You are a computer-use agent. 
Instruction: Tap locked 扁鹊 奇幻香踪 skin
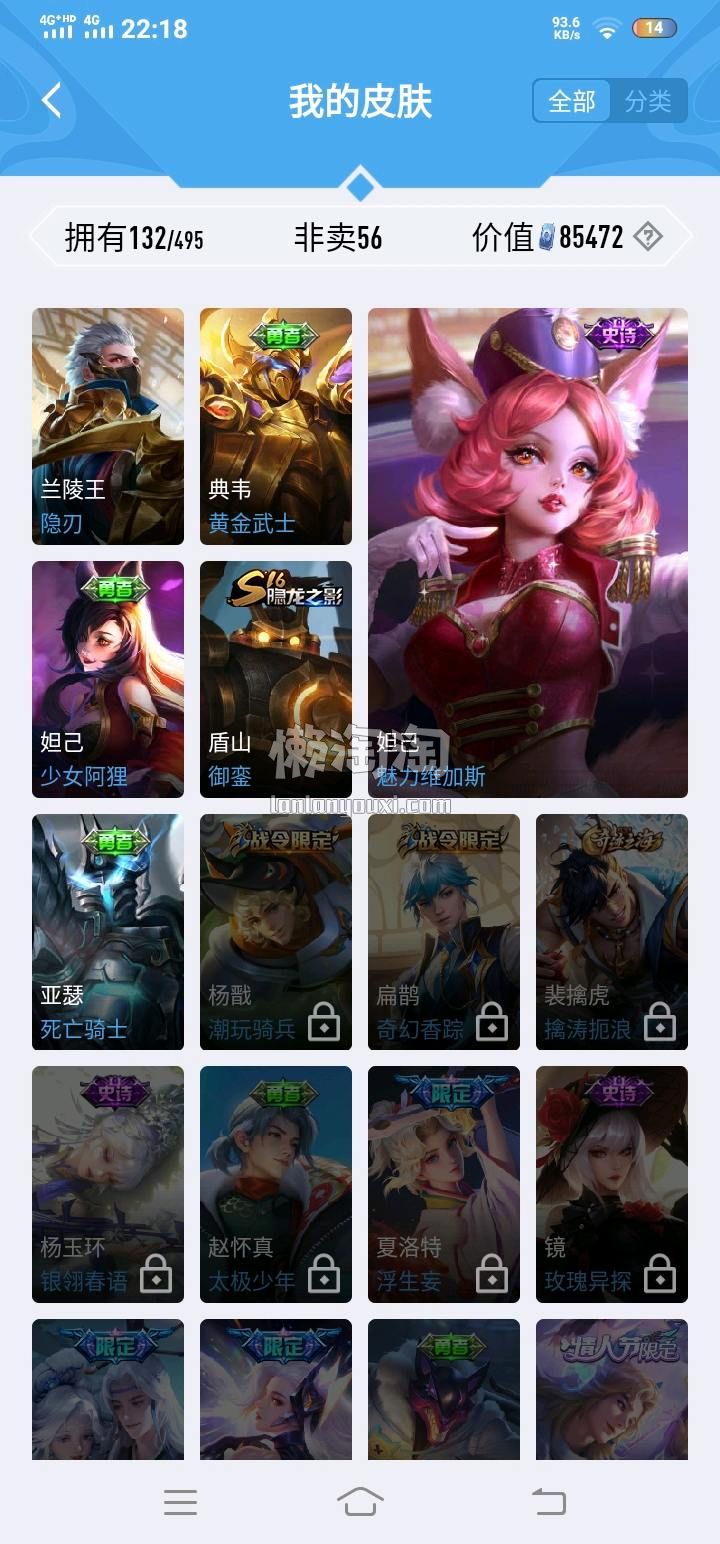pyautogui.click(x=444, y=932)
